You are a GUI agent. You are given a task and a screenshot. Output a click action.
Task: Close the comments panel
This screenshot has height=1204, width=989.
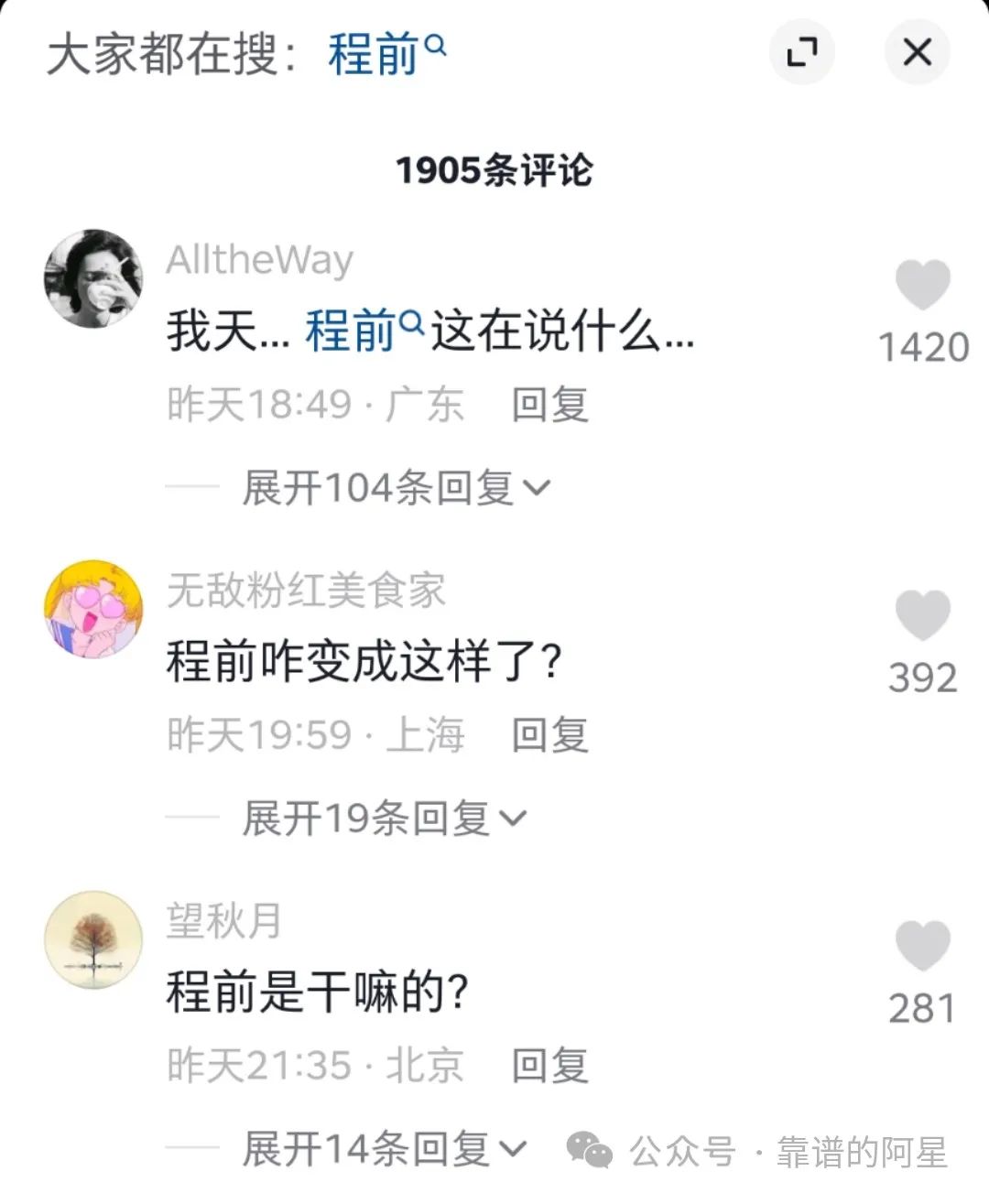[917, 52]
